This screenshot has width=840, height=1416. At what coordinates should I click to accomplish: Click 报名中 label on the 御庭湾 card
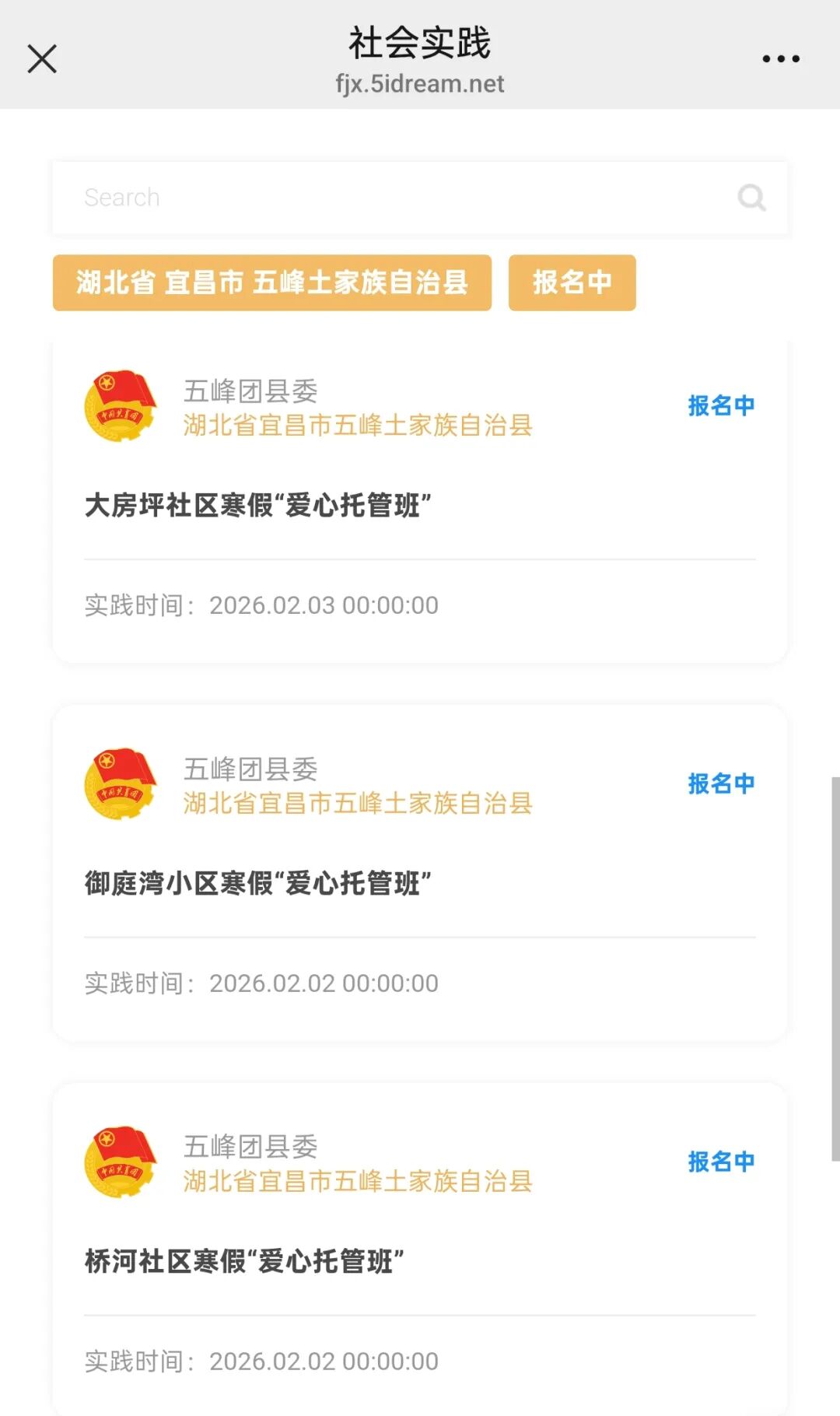(720, 783)
